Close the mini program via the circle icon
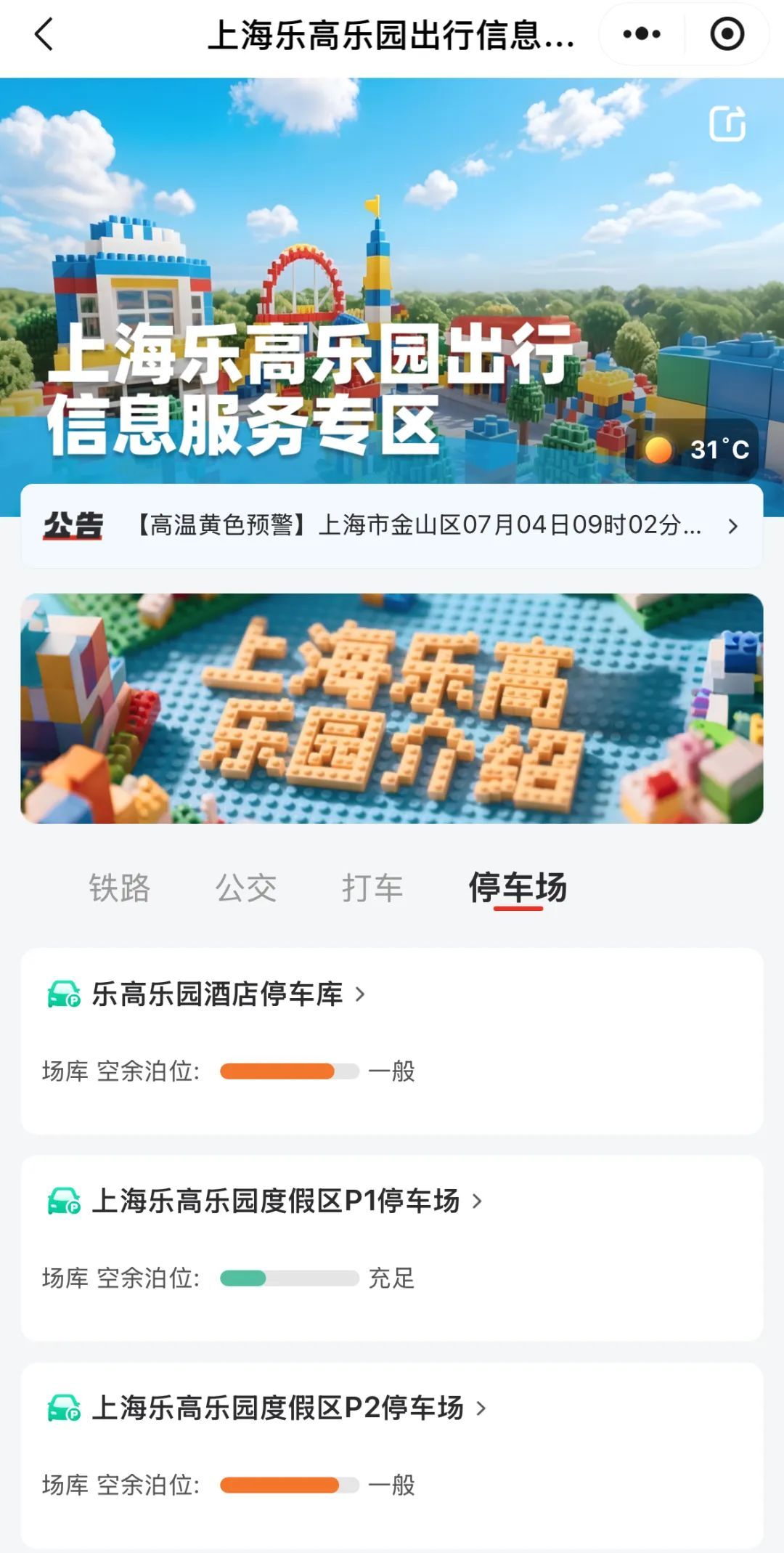This screenshot has width=784, height=1553. click(x=727, y=34)
